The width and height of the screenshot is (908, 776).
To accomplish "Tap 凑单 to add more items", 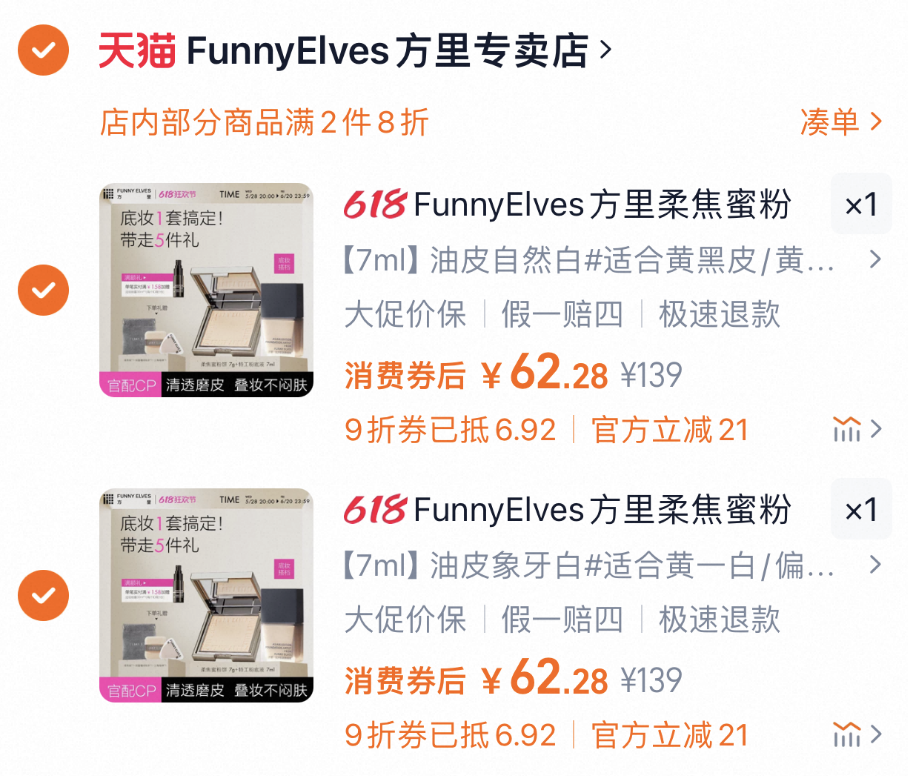I will tap(841, 122).
